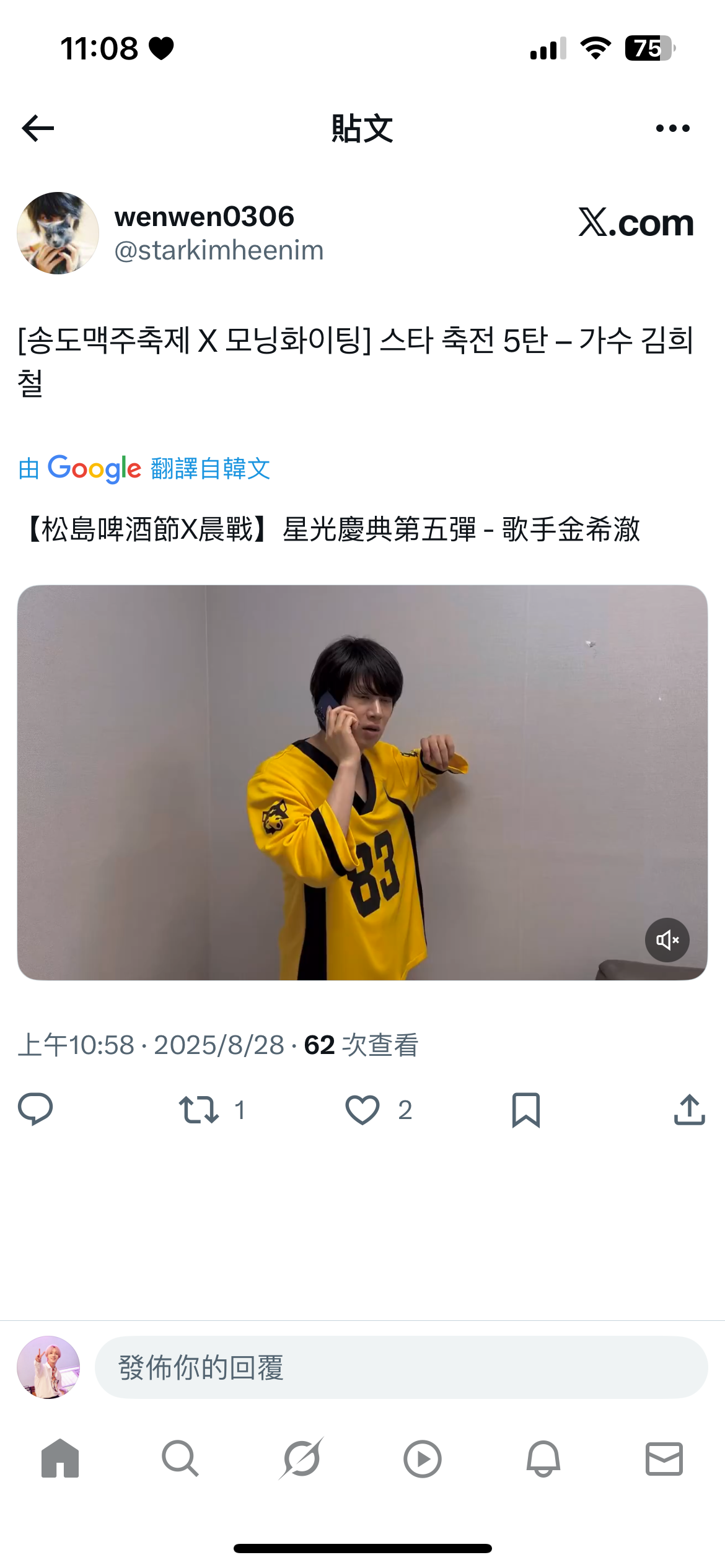Open wenwen0306's profile picture
725x1568 pixels.
point(58,233)
